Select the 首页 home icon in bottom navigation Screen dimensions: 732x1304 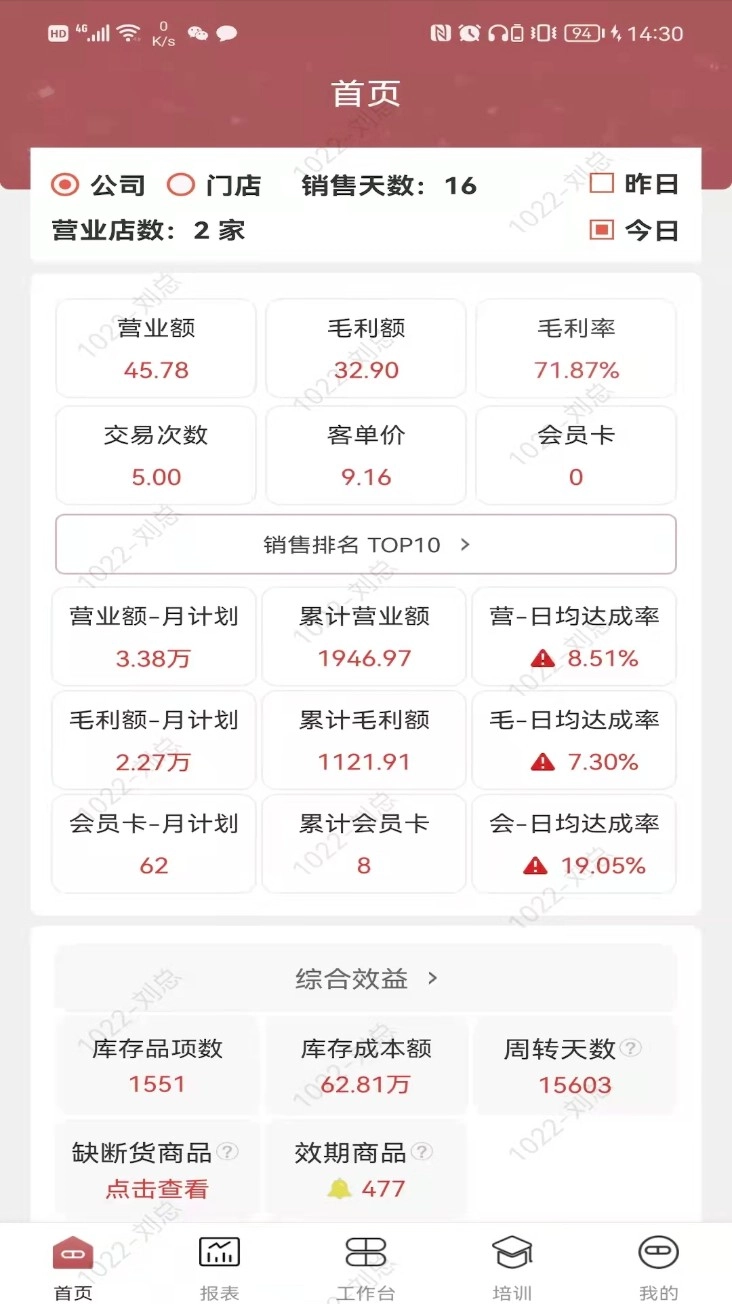[73, 1250]
